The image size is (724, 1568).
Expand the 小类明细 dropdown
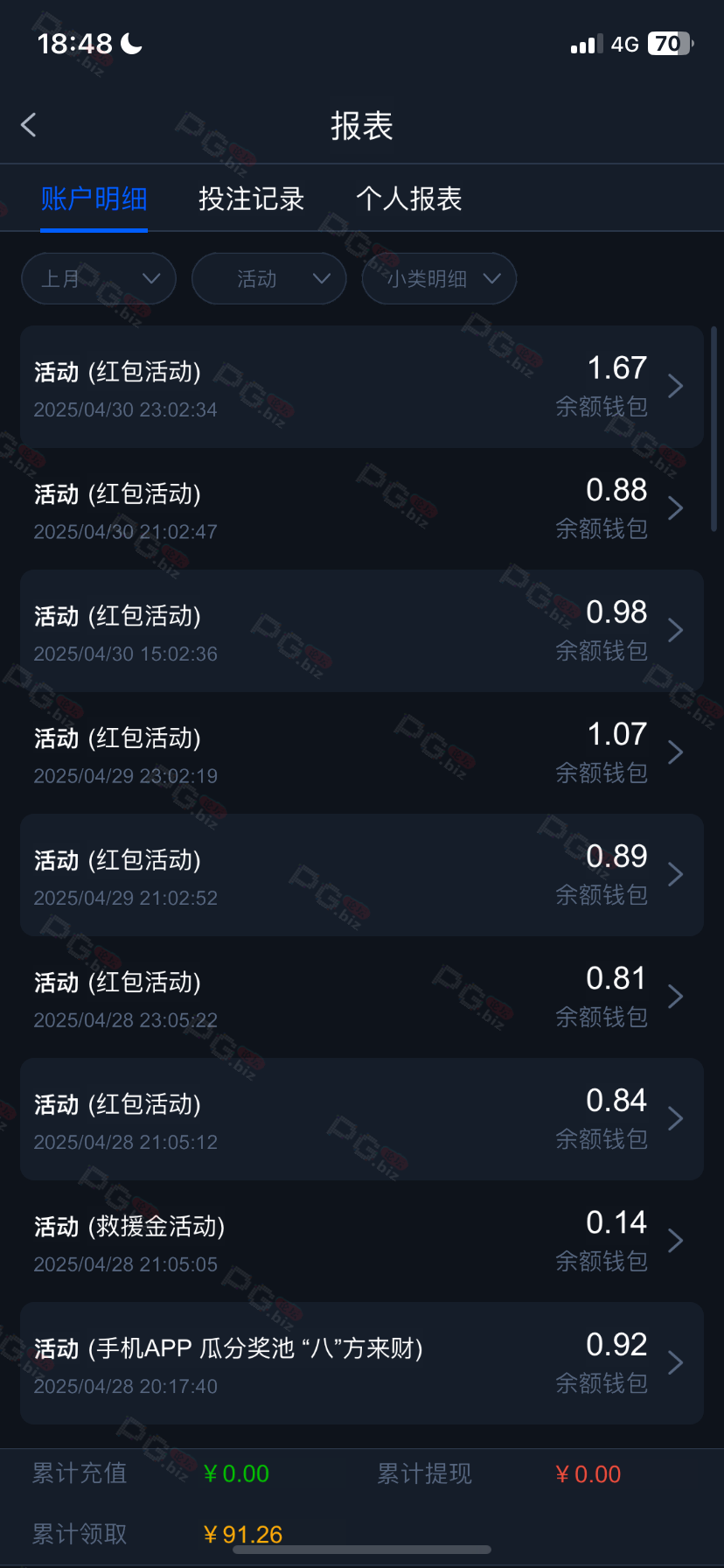pos(439,278)
